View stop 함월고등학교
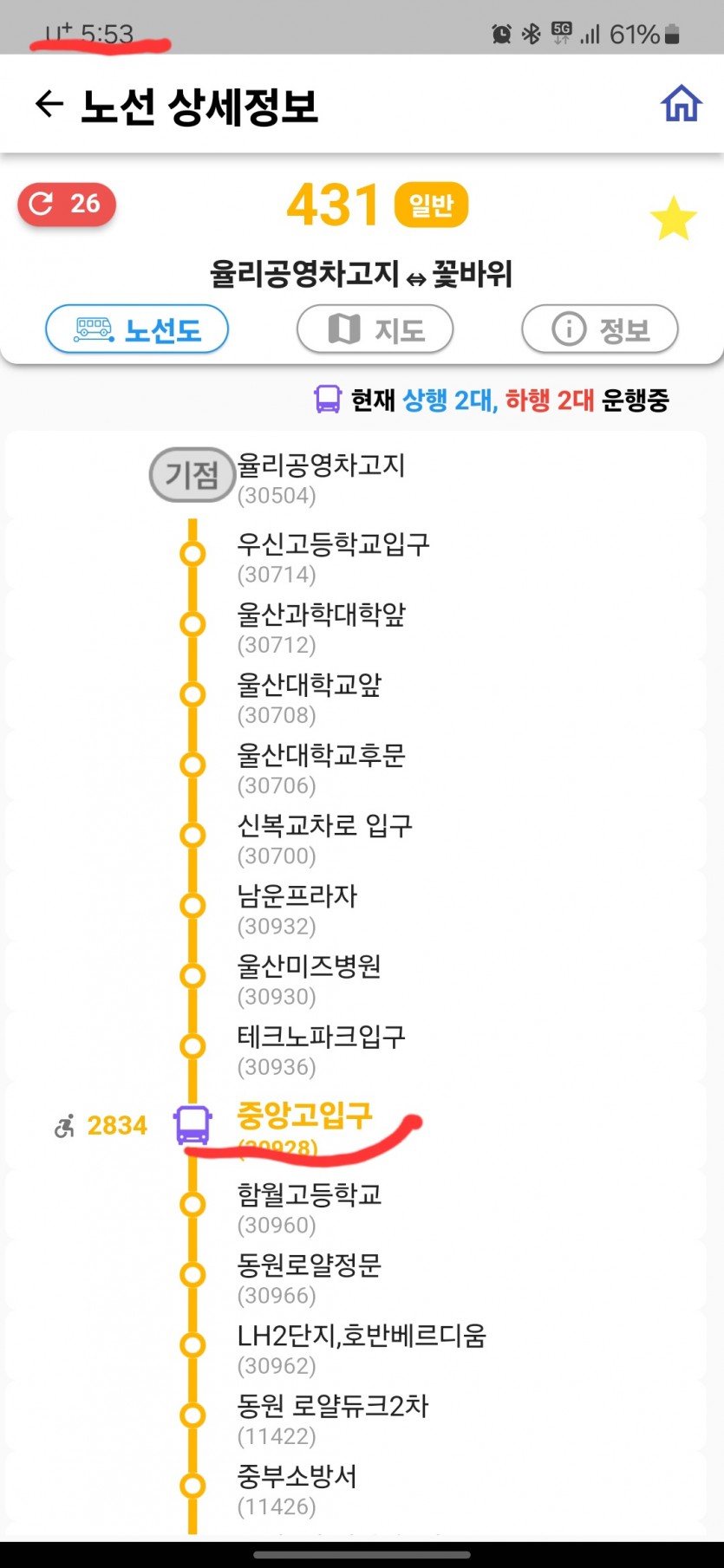 [309, 1207]
